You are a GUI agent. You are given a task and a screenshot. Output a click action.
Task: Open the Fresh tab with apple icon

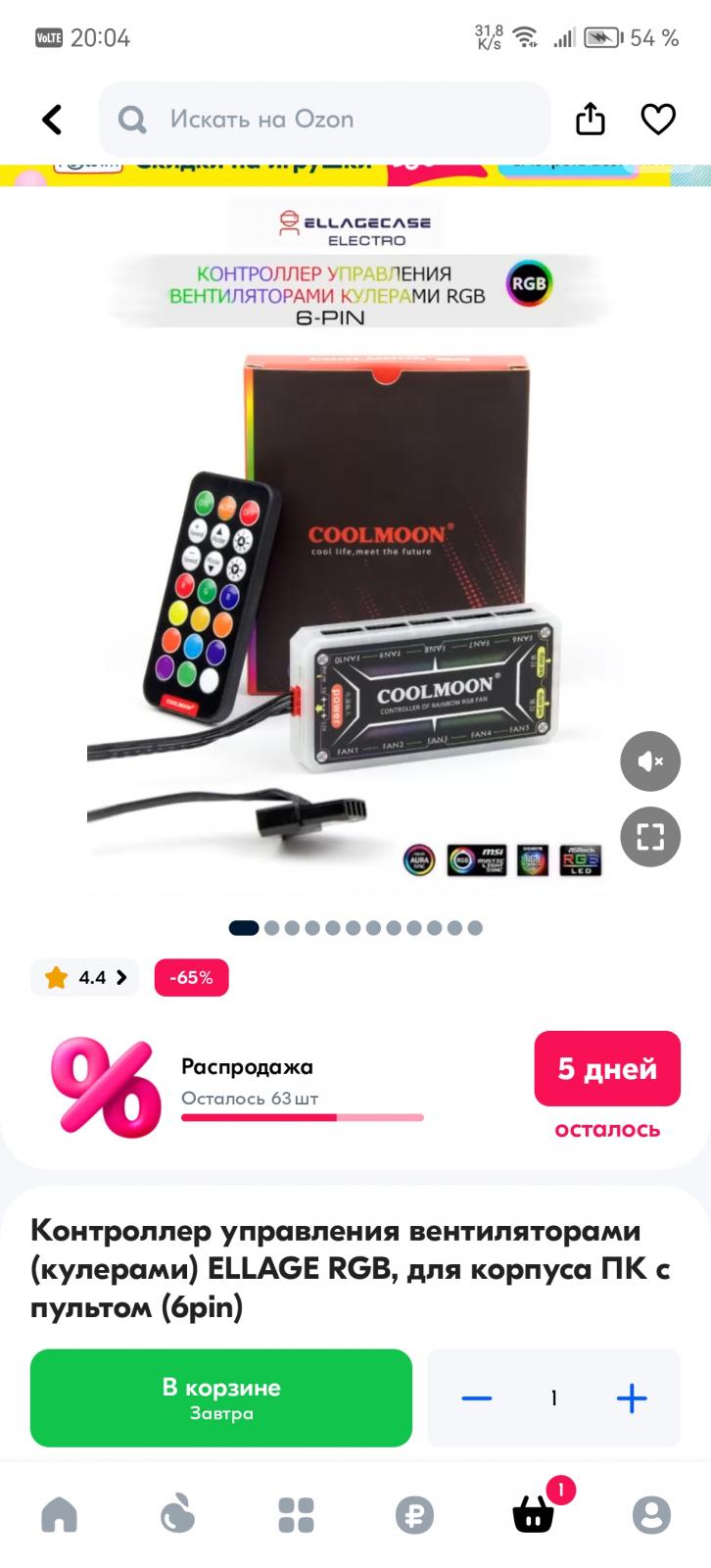click(178, 1515)
